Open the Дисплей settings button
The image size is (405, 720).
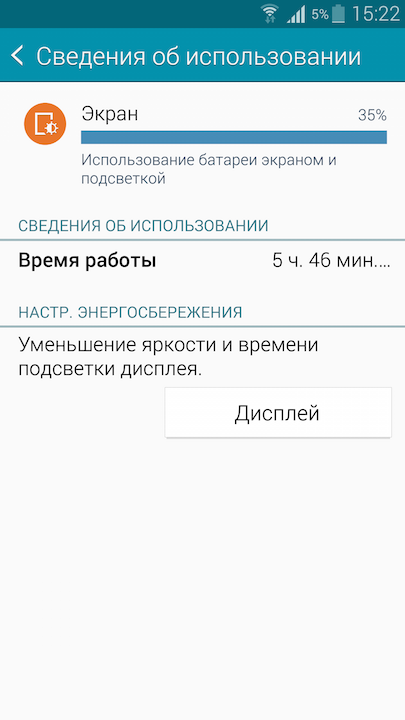pyautogui.click(x=278, y=412)
